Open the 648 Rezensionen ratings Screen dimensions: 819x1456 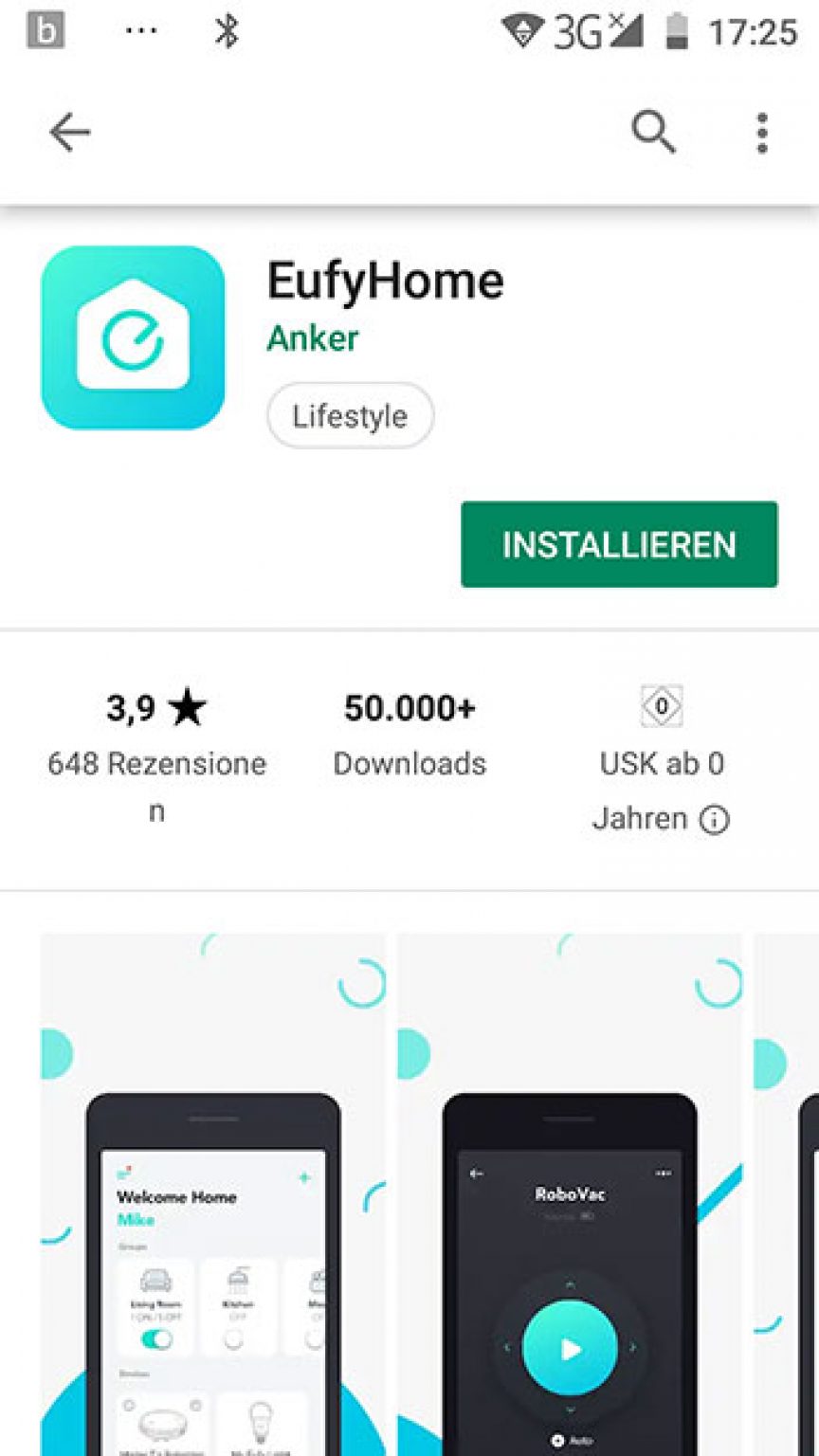pos(156,763)
